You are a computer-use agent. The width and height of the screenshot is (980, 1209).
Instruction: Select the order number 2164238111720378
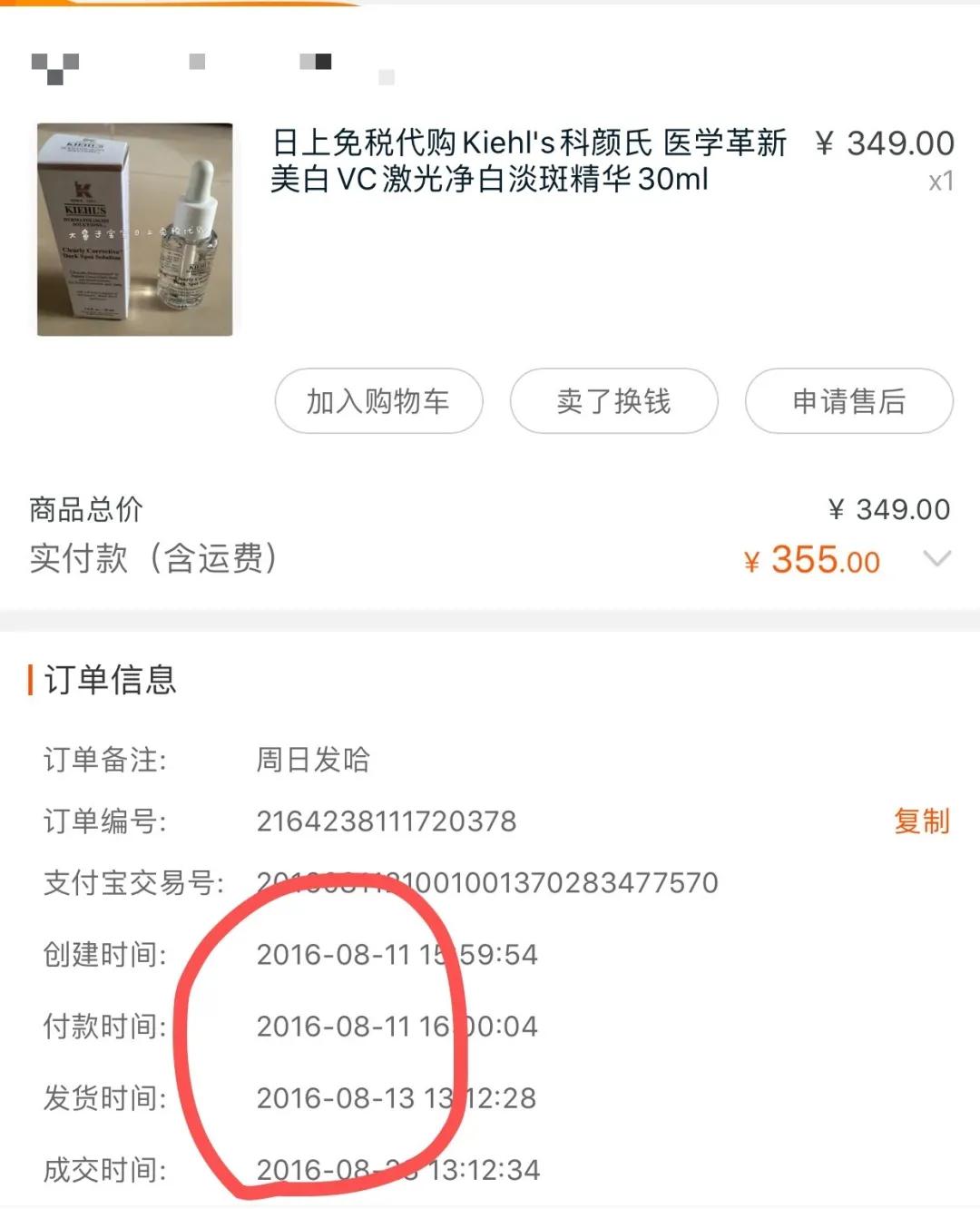click(385, 821)
